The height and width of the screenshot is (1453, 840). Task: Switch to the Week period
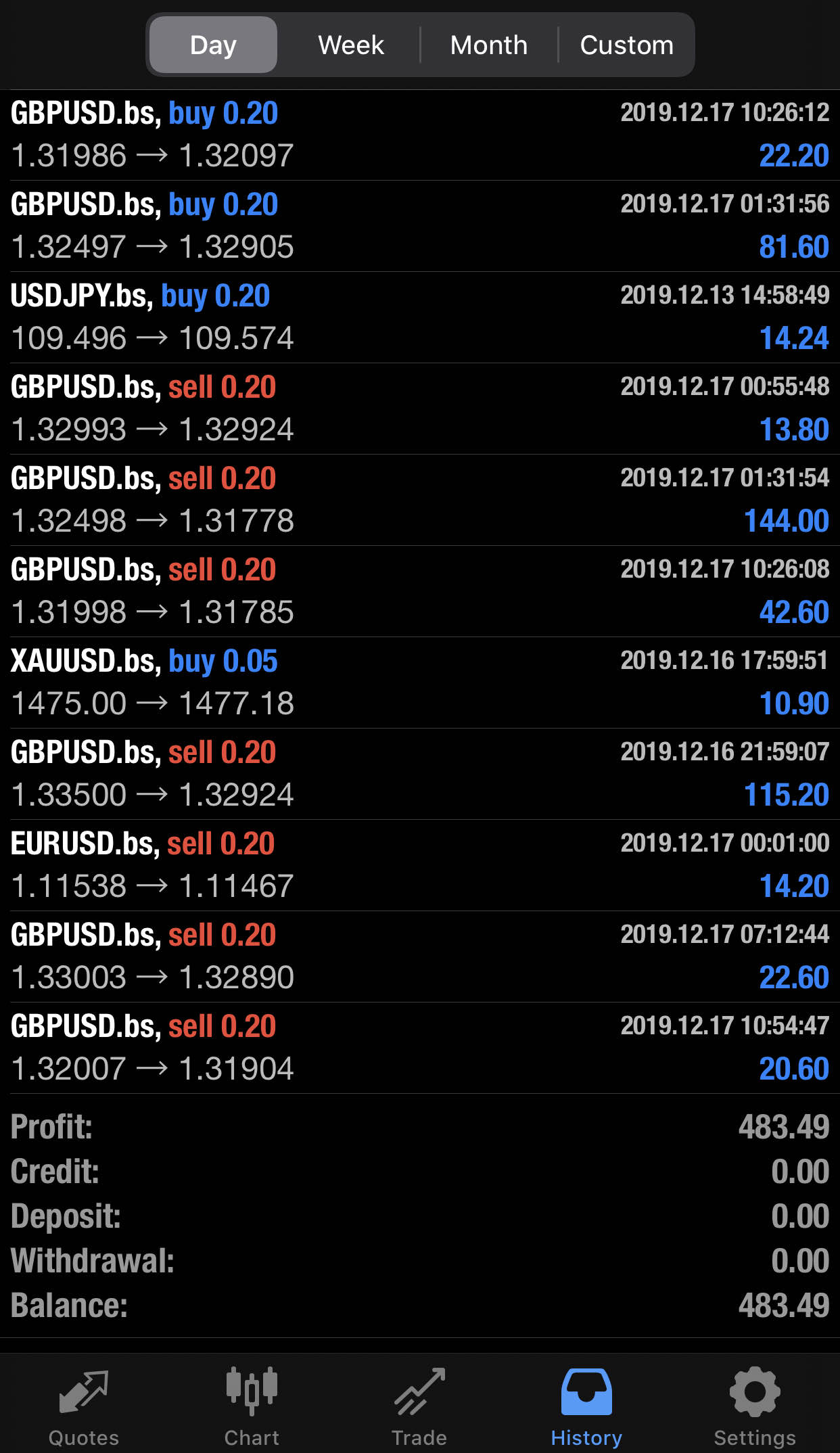point(351,45)
